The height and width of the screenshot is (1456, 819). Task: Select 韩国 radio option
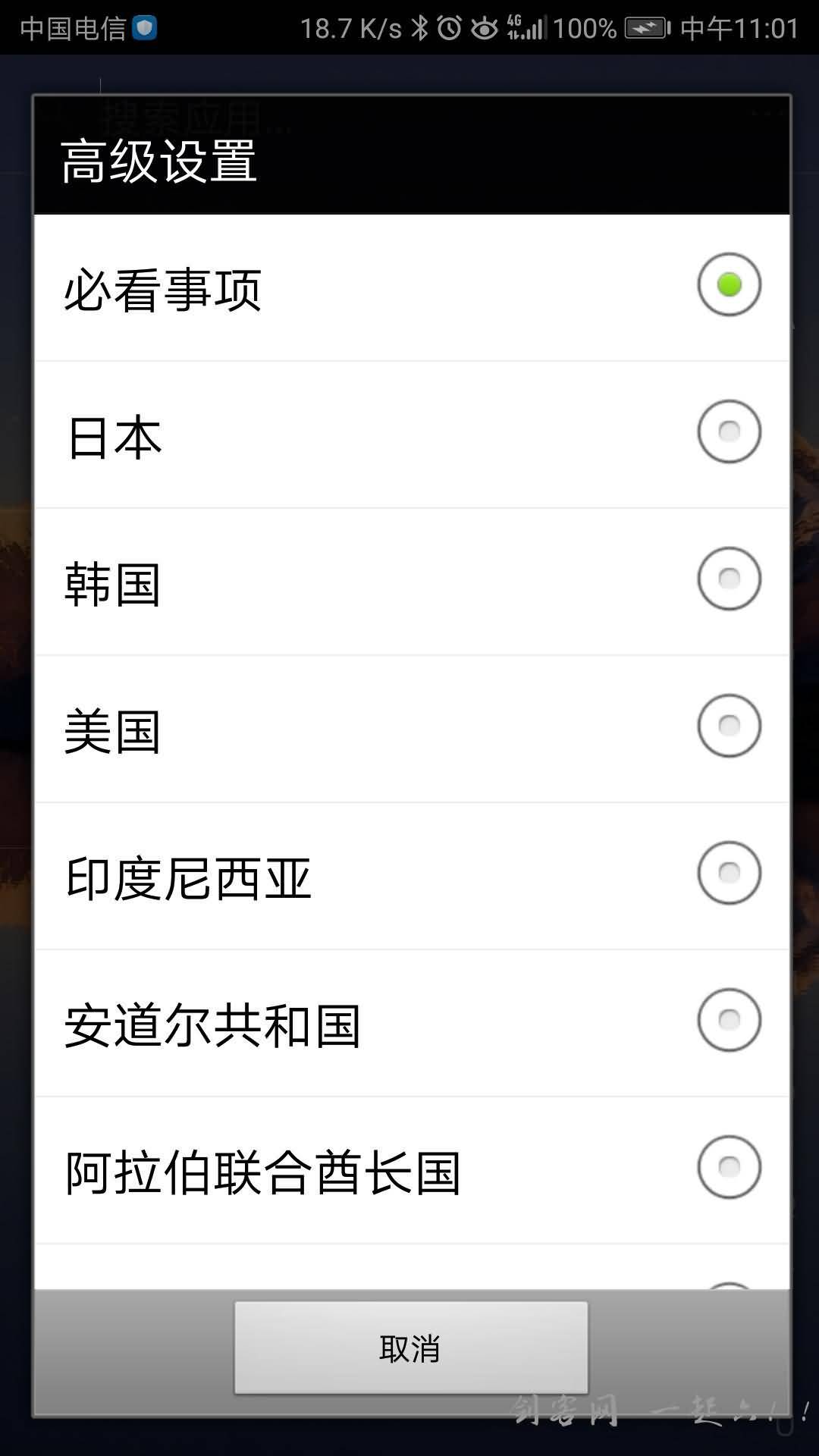pyautogui.click(x=412, y=582)
